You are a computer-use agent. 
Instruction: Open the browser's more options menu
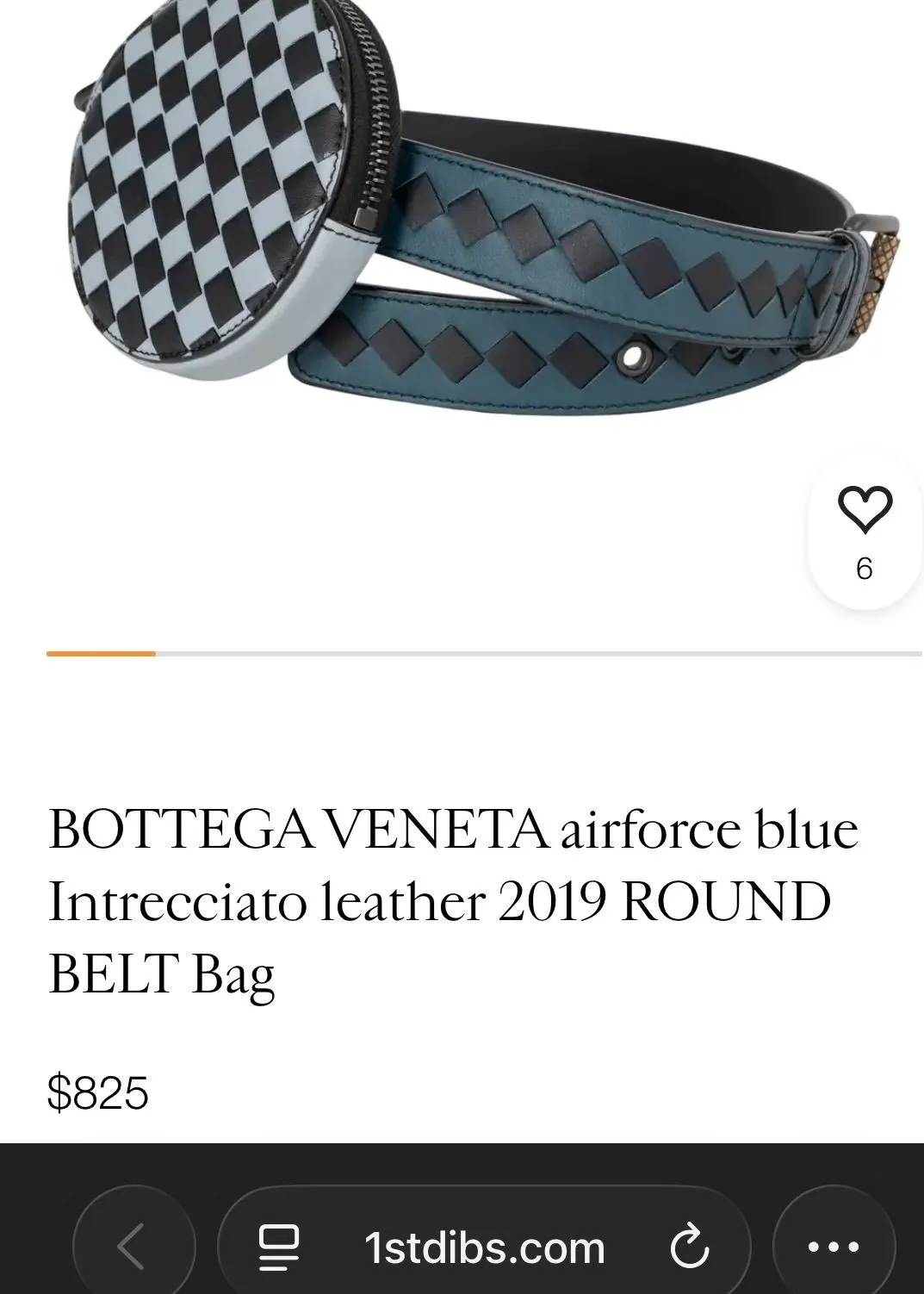(834, 1246)
